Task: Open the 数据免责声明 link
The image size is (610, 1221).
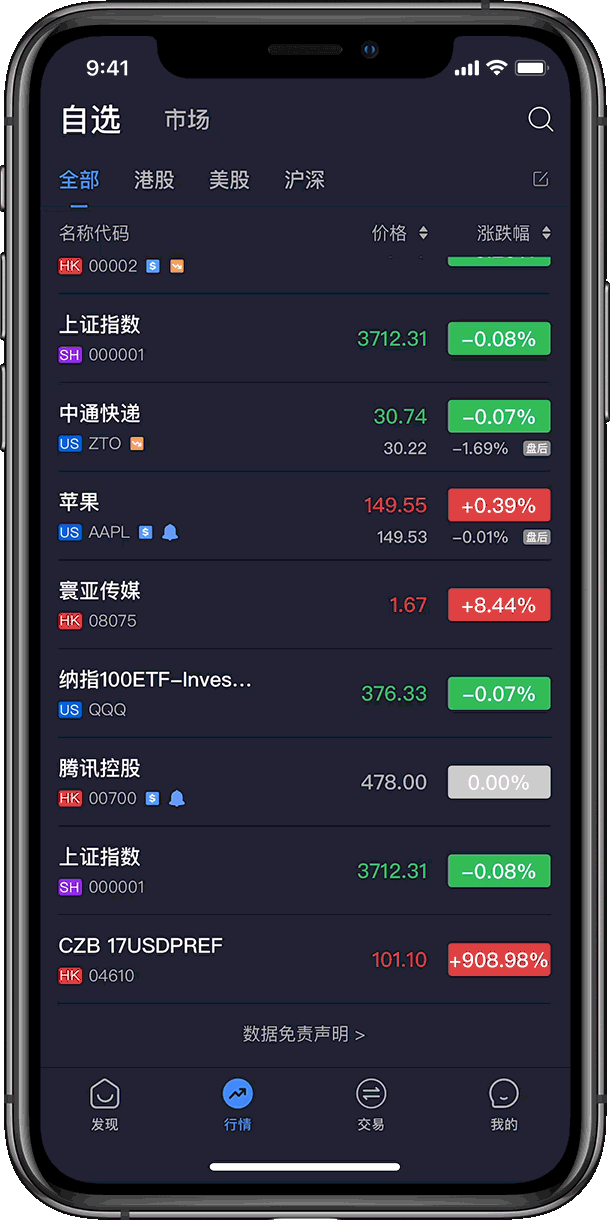Action: [x=304, y=1034]
